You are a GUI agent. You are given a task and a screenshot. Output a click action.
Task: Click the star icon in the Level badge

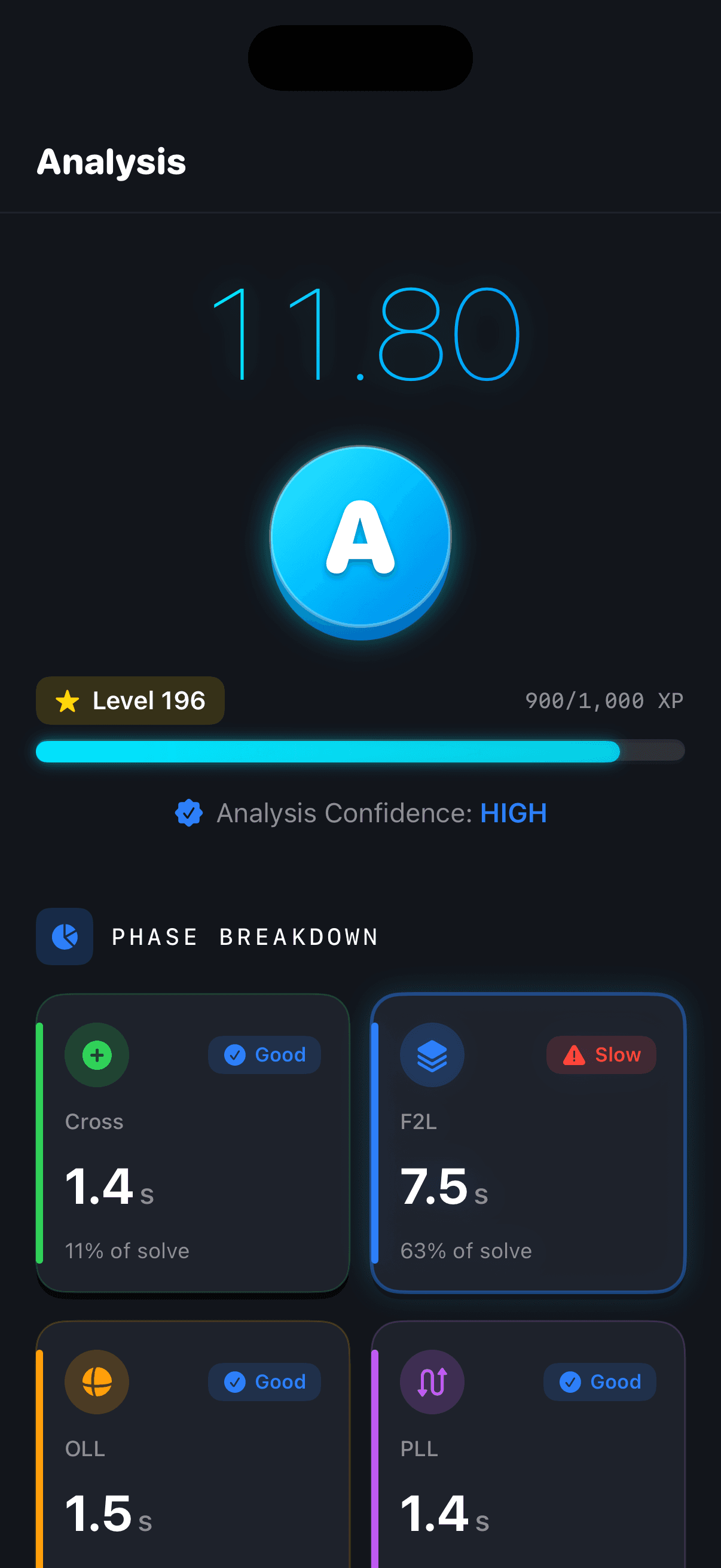pos(66,700)
